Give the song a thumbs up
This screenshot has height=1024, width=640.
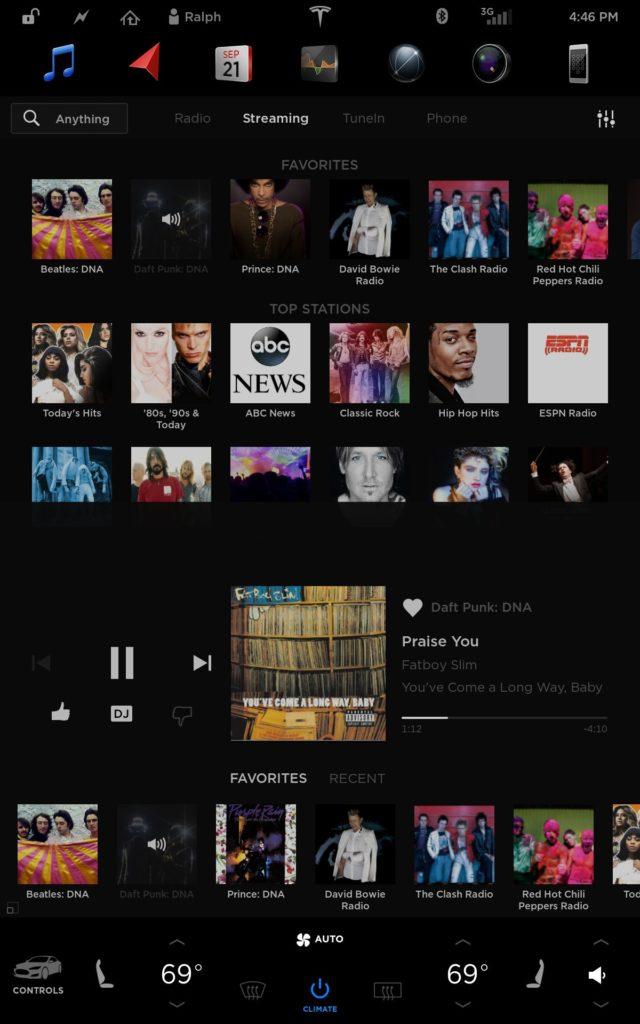click(61, 713)
